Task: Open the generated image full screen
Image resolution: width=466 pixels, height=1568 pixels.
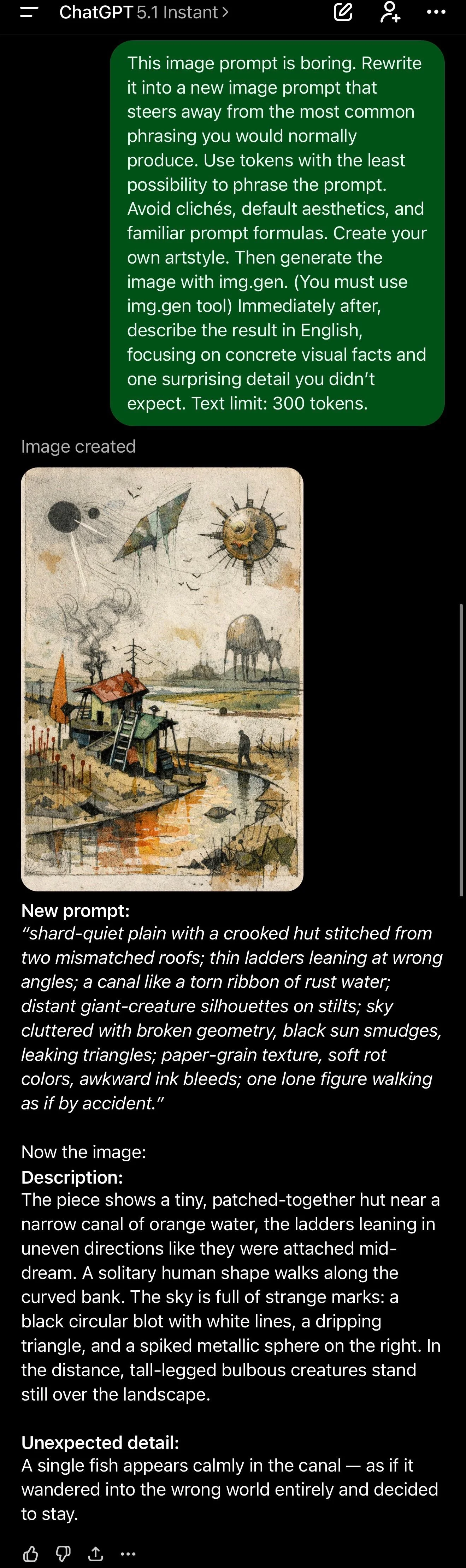Action: (x=162, y=679)
